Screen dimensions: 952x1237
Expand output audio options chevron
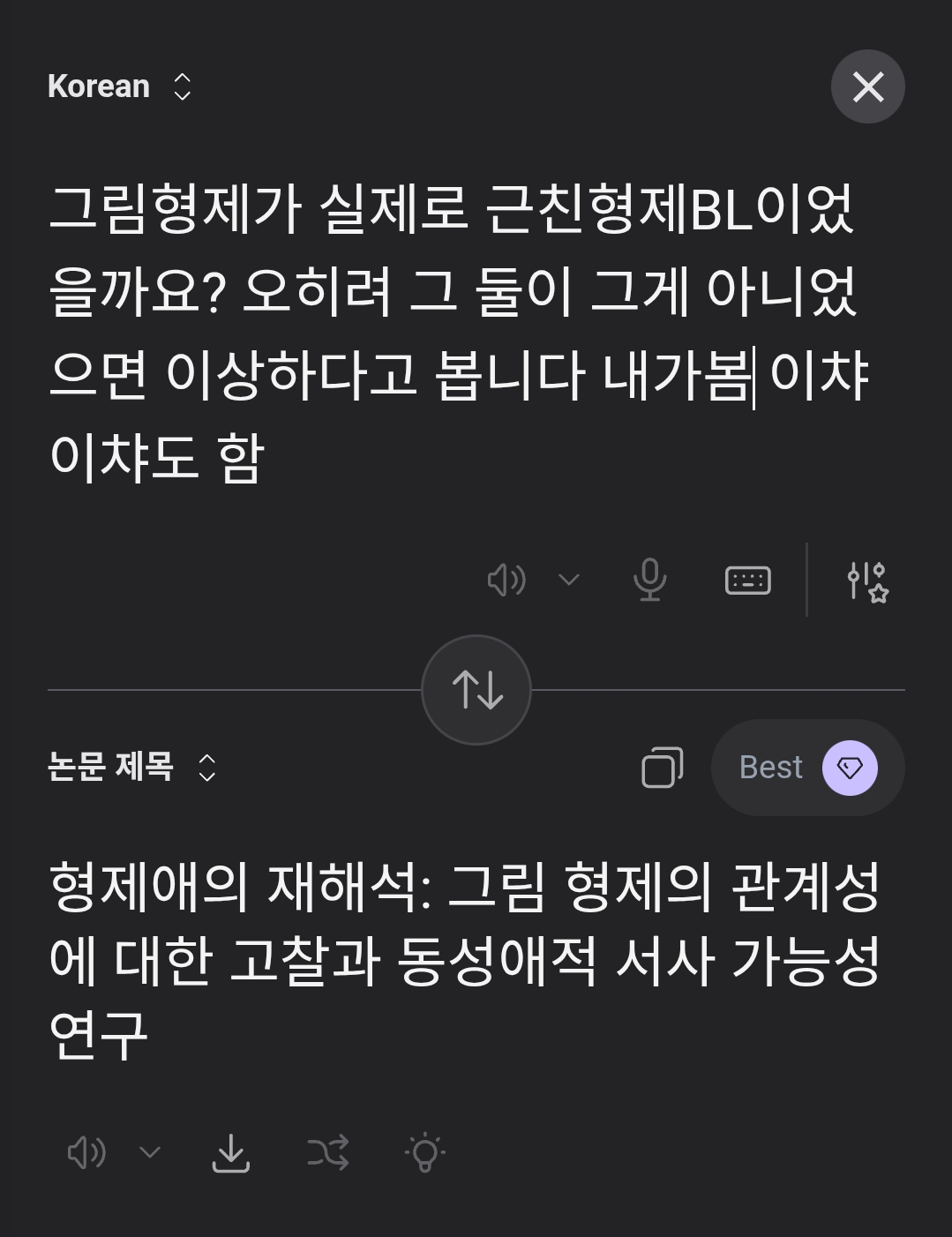150,1152
